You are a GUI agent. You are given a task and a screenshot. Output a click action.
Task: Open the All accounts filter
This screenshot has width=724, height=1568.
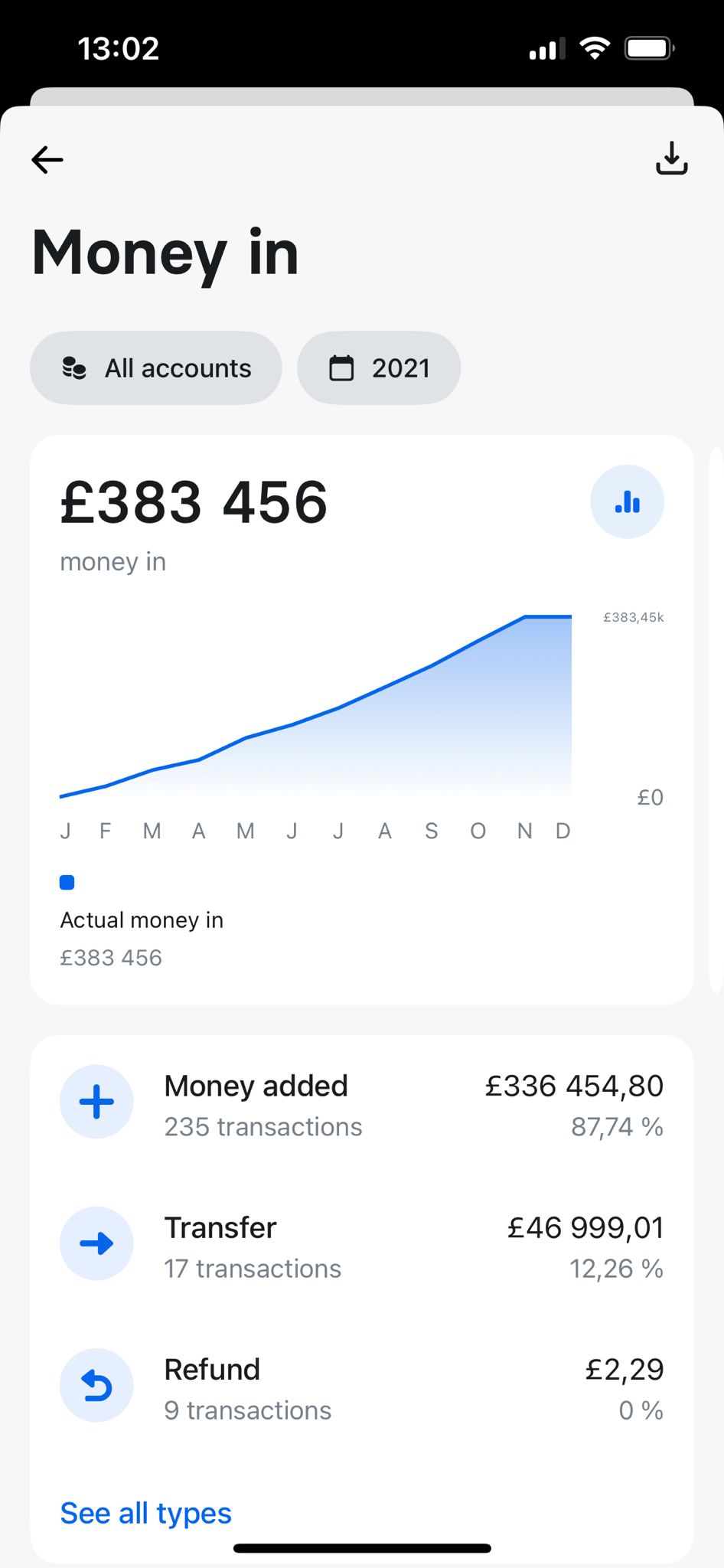[x=156, y=368]
